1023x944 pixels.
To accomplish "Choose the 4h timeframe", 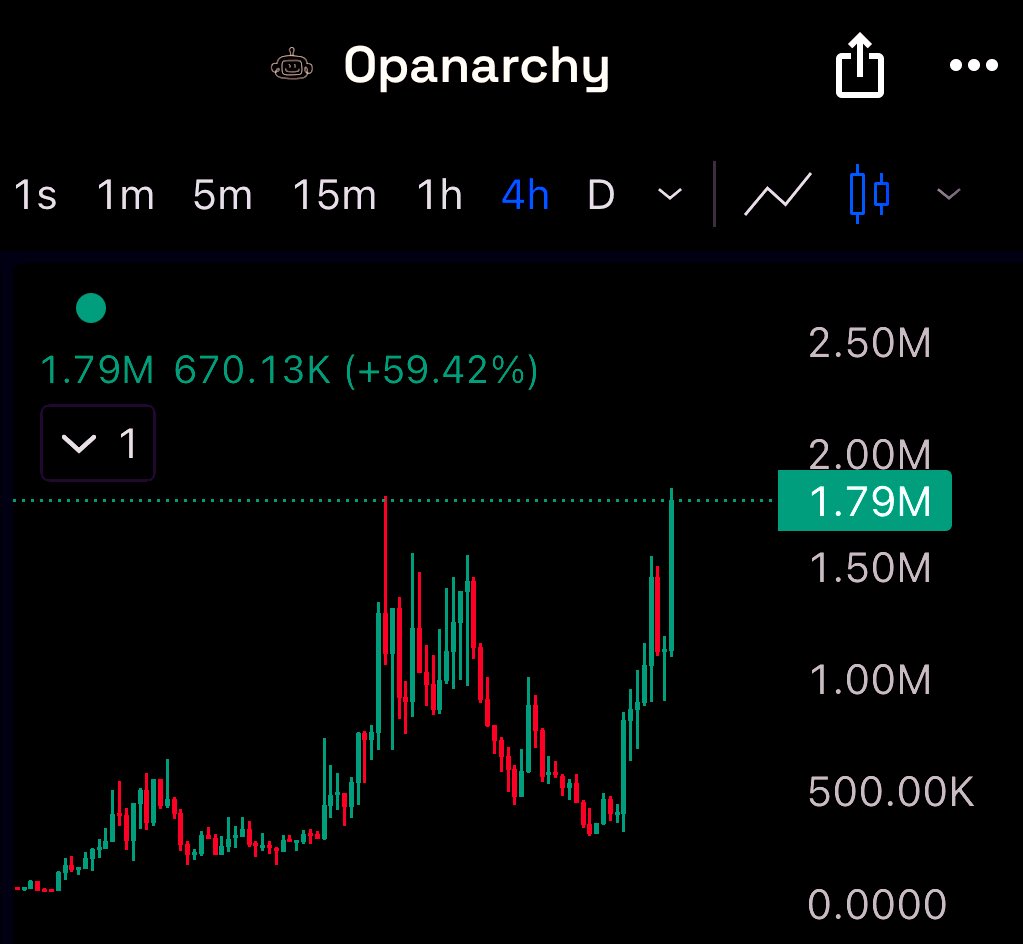I will pos(525,195).
